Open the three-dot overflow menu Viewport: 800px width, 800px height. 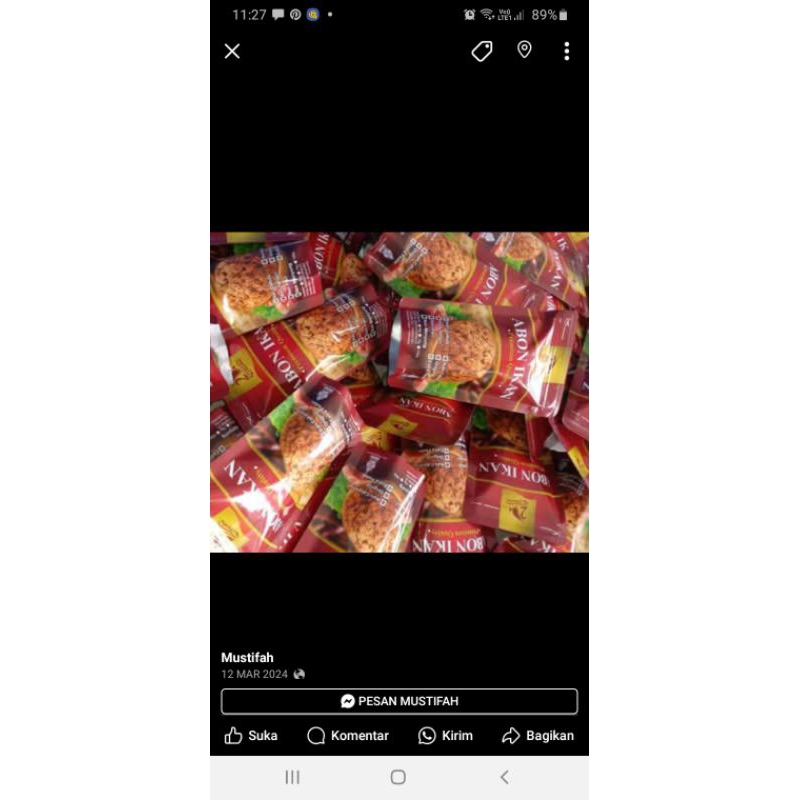(566, 51)
